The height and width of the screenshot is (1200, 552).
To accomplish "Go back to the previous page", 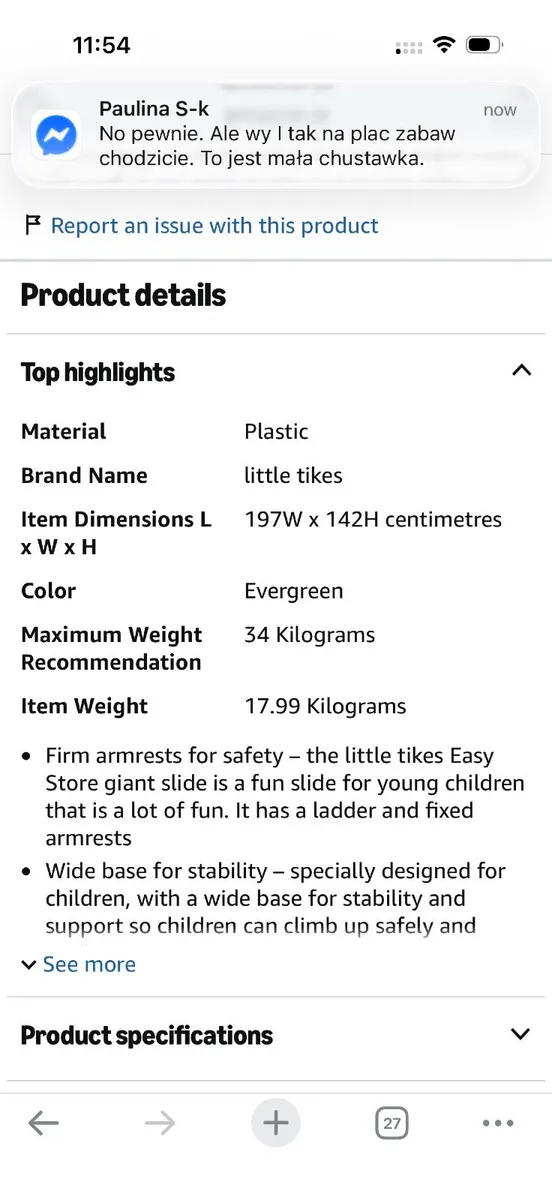I will (x=43, y=1123).
